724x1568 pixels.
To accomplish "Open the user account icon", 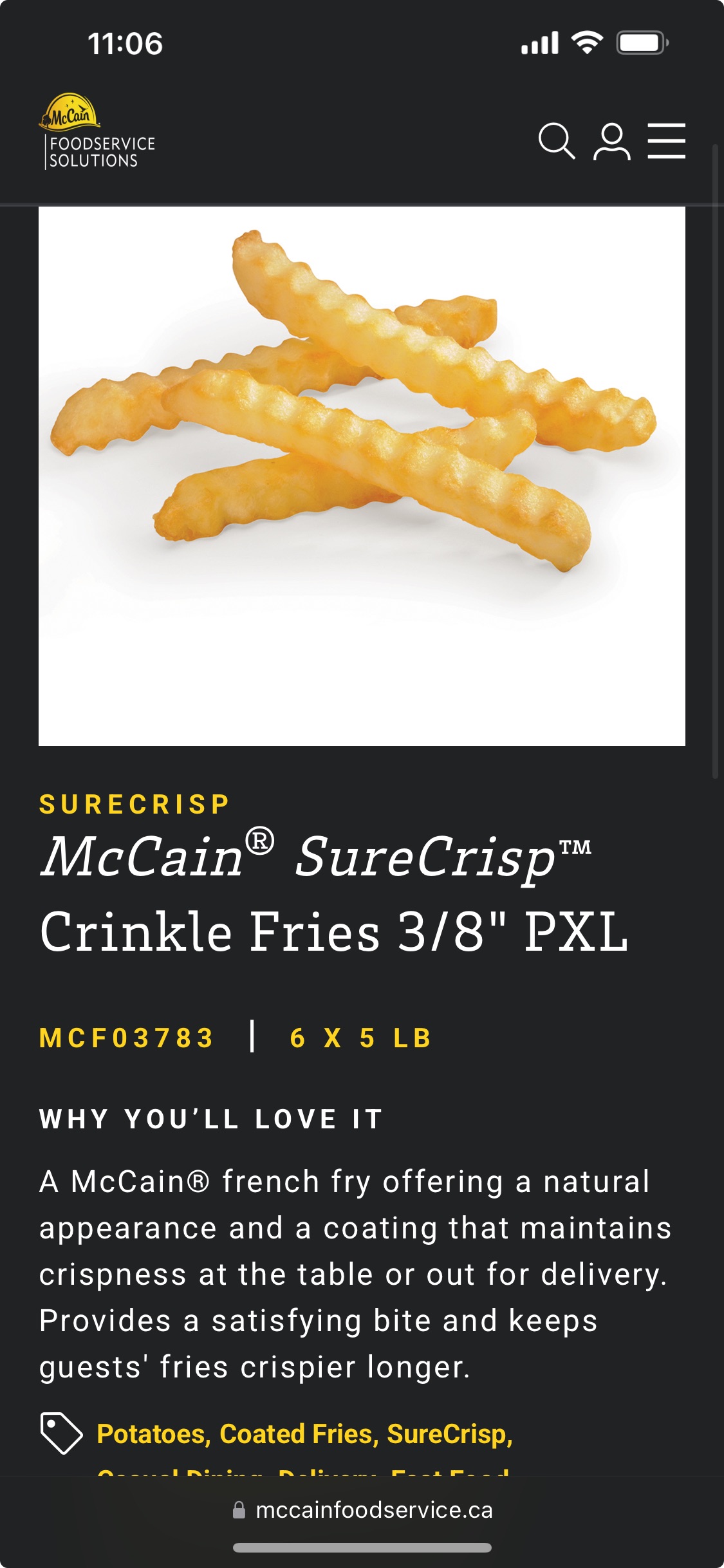I will tap(612, 141).
